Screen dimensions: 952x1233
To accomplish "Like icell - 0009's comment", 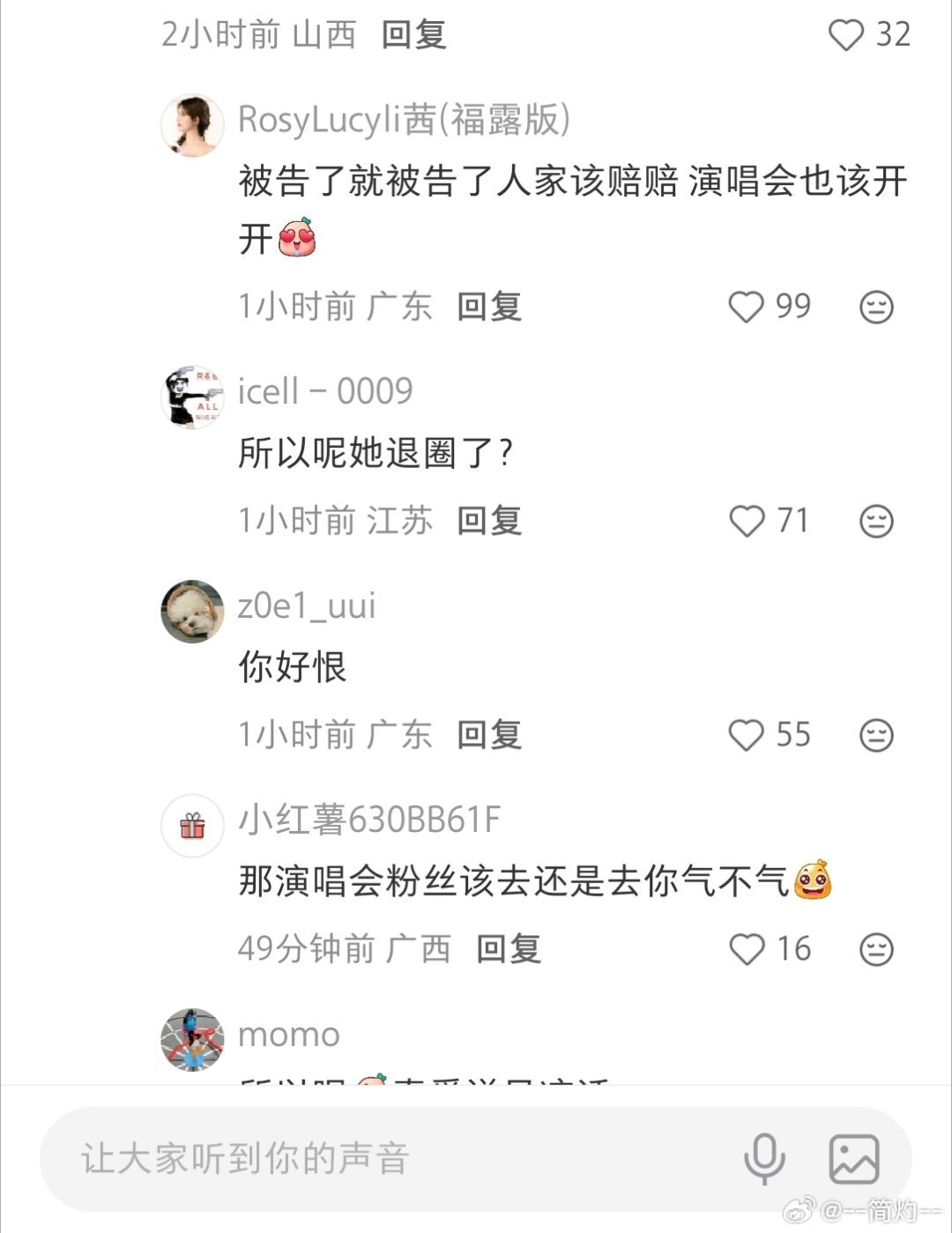I will click(x=747, y=521).
